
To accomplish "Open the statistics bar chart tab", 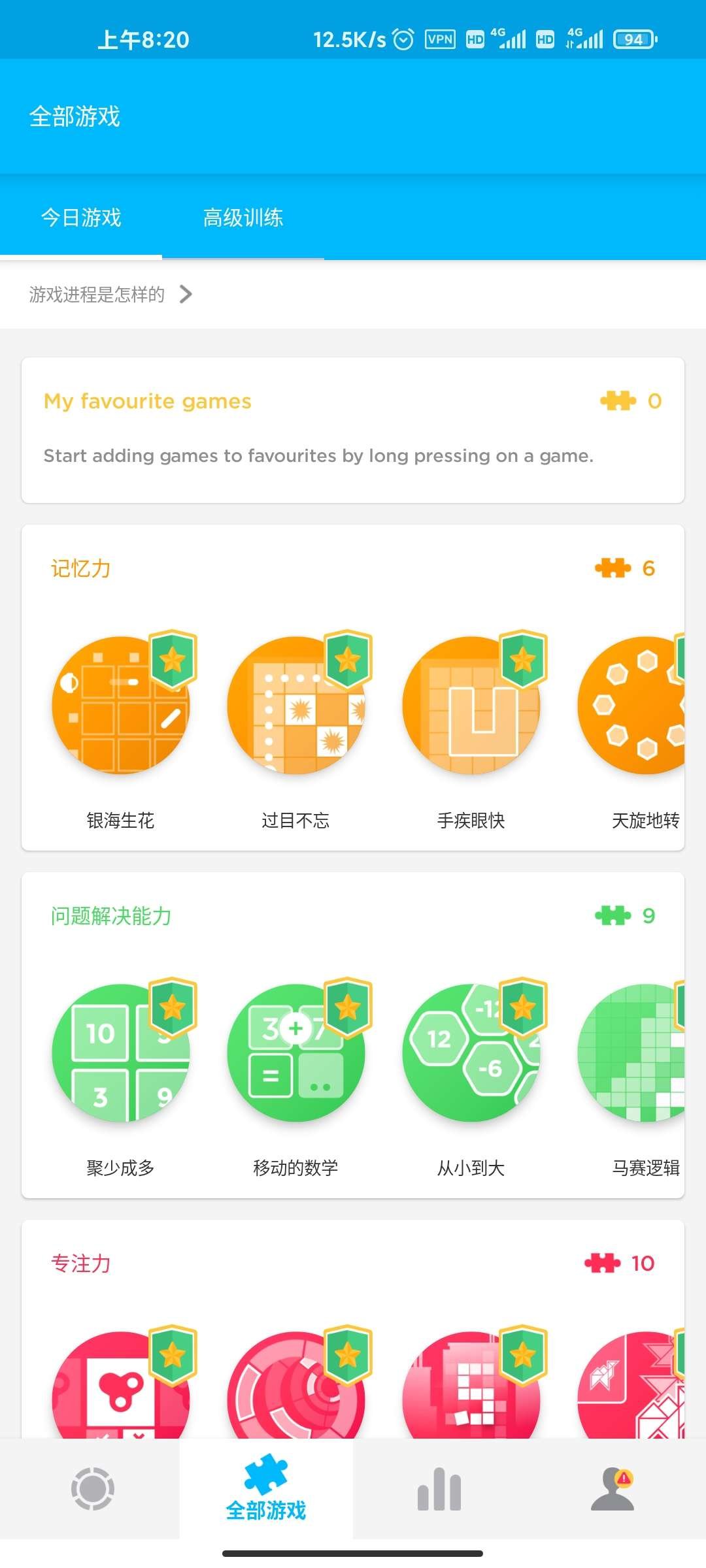I will point(439,1489).
